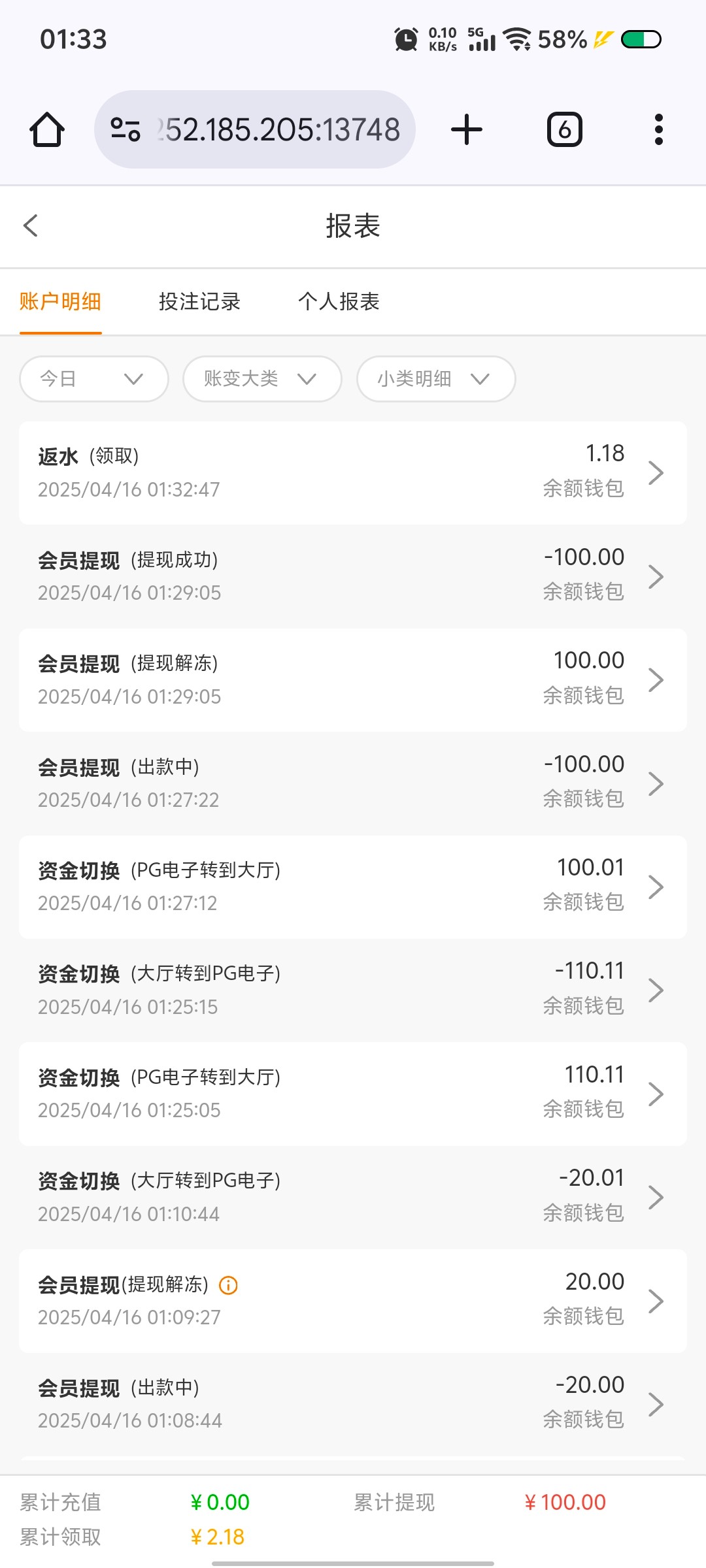Viewport: 706px width, 1568px height.
Task: Expand the 账变大类 dropdown
Action: [x=262, y=379]
